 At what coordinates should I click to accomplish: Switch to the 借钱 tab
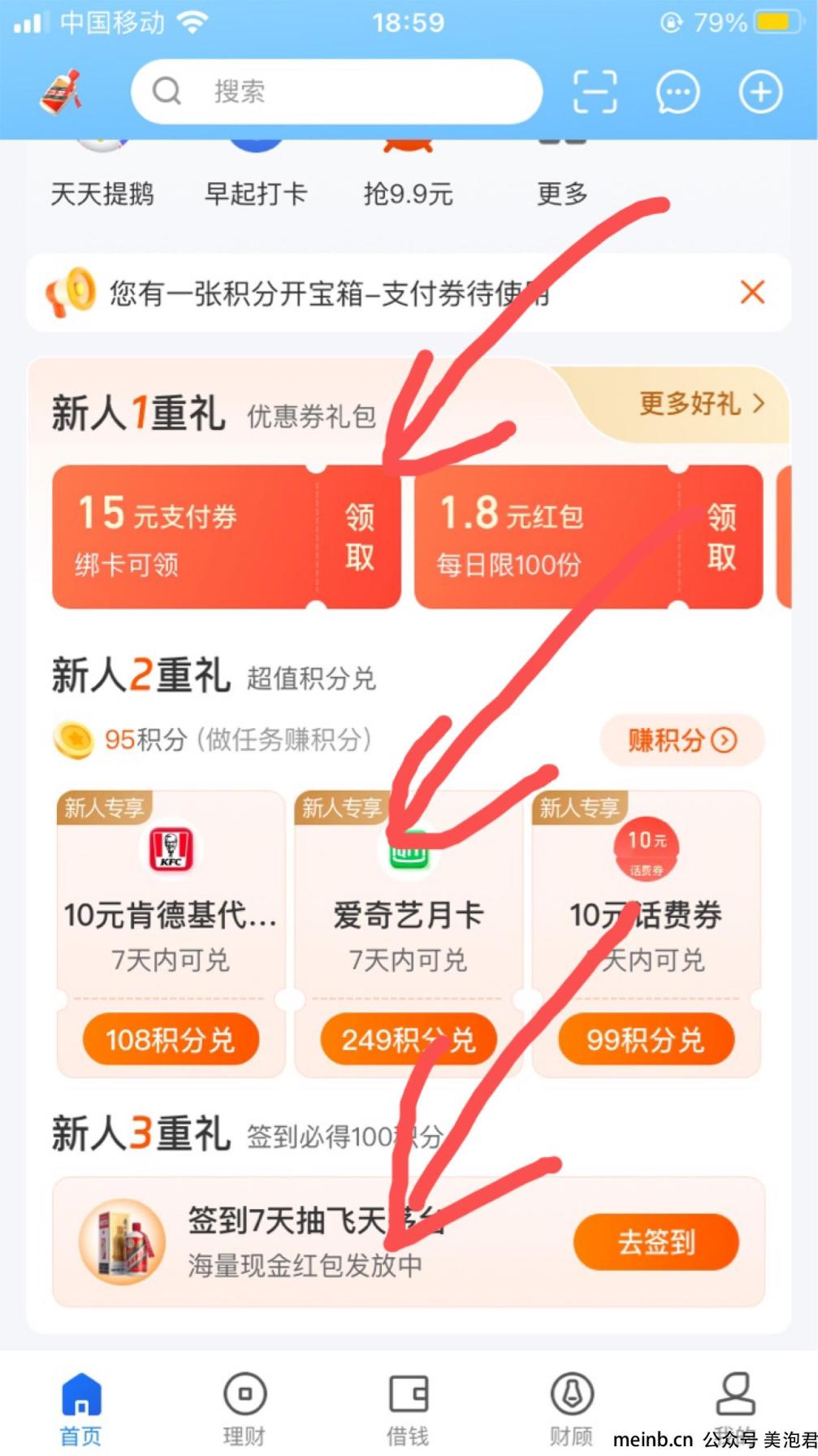[408, 1409]
